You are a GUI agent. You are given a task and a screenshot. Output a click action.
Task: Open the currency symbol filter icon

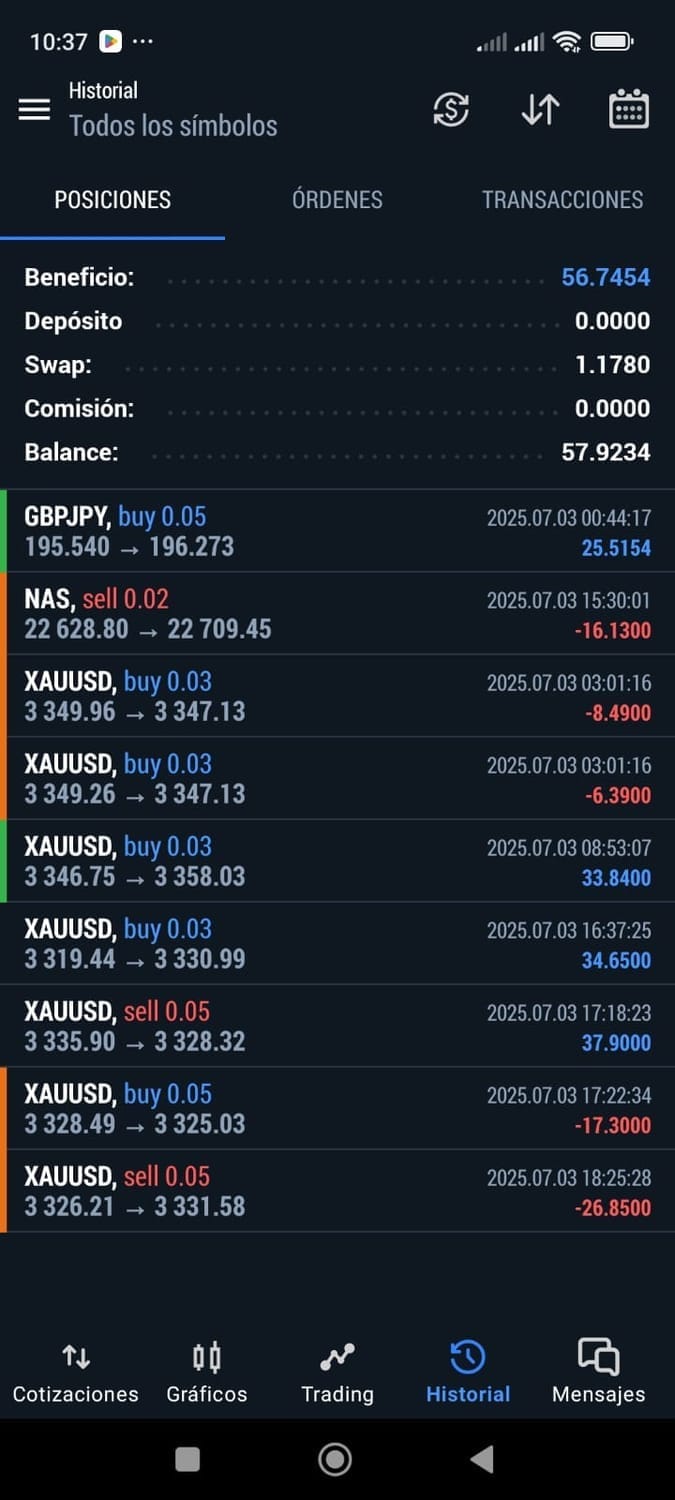(451, 109)
